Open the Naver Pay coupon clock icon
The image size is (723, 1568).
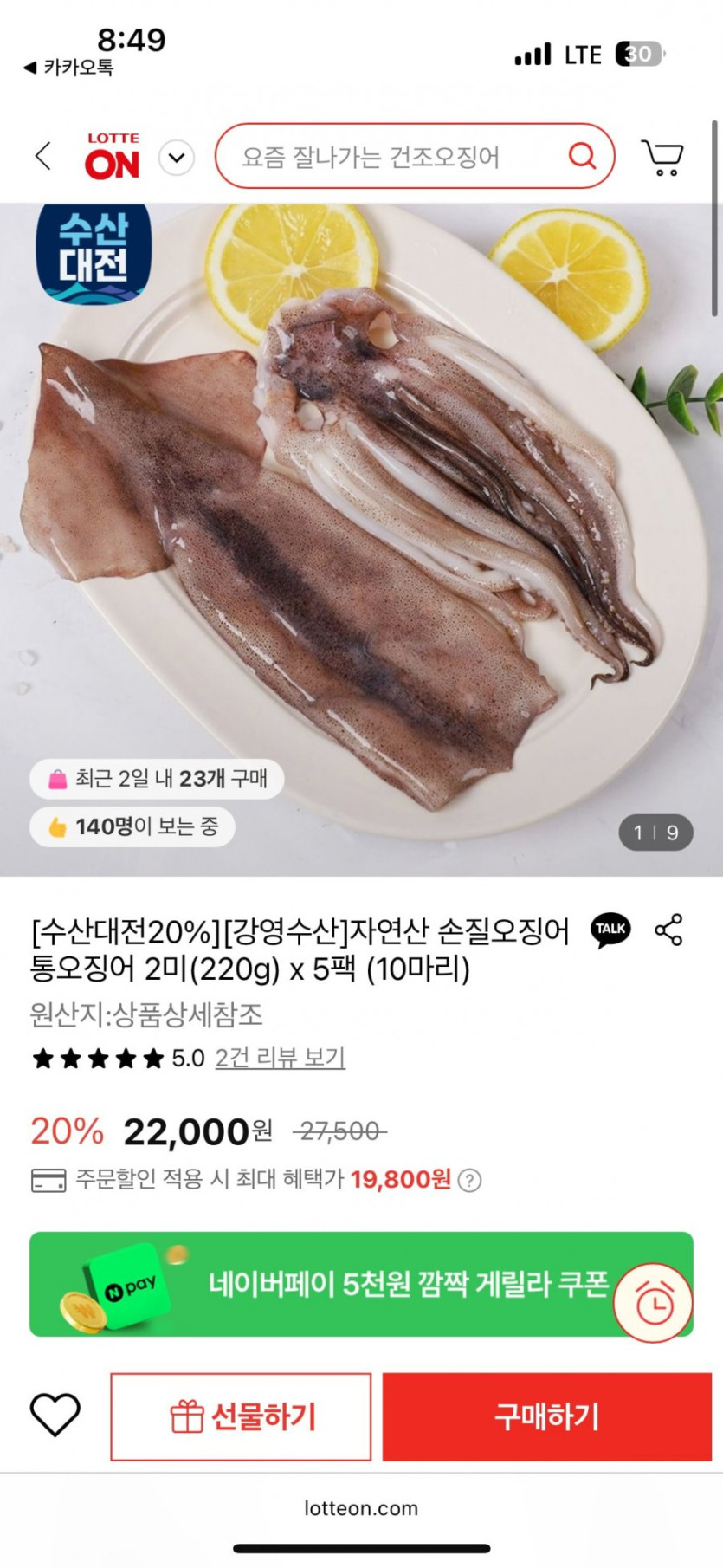[x=652, y=1301]
